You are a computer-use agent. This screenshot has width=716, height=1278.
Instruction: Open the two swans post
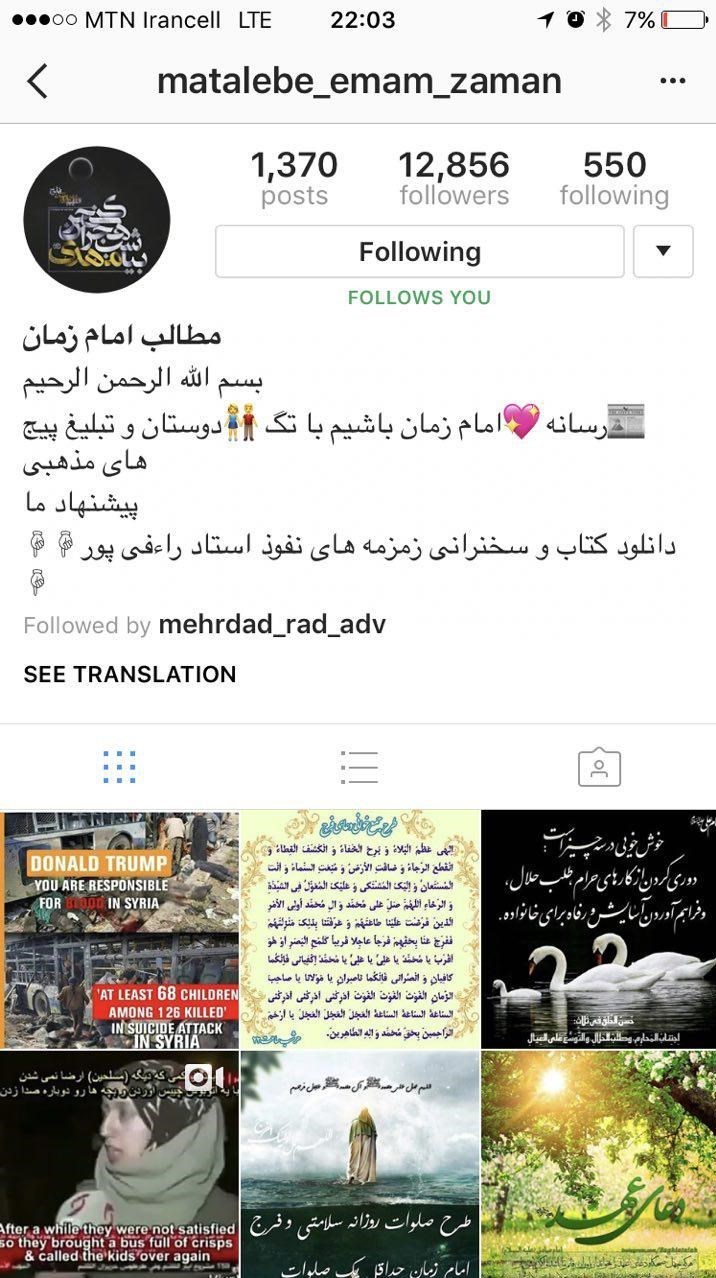click(x=598, y=929)
